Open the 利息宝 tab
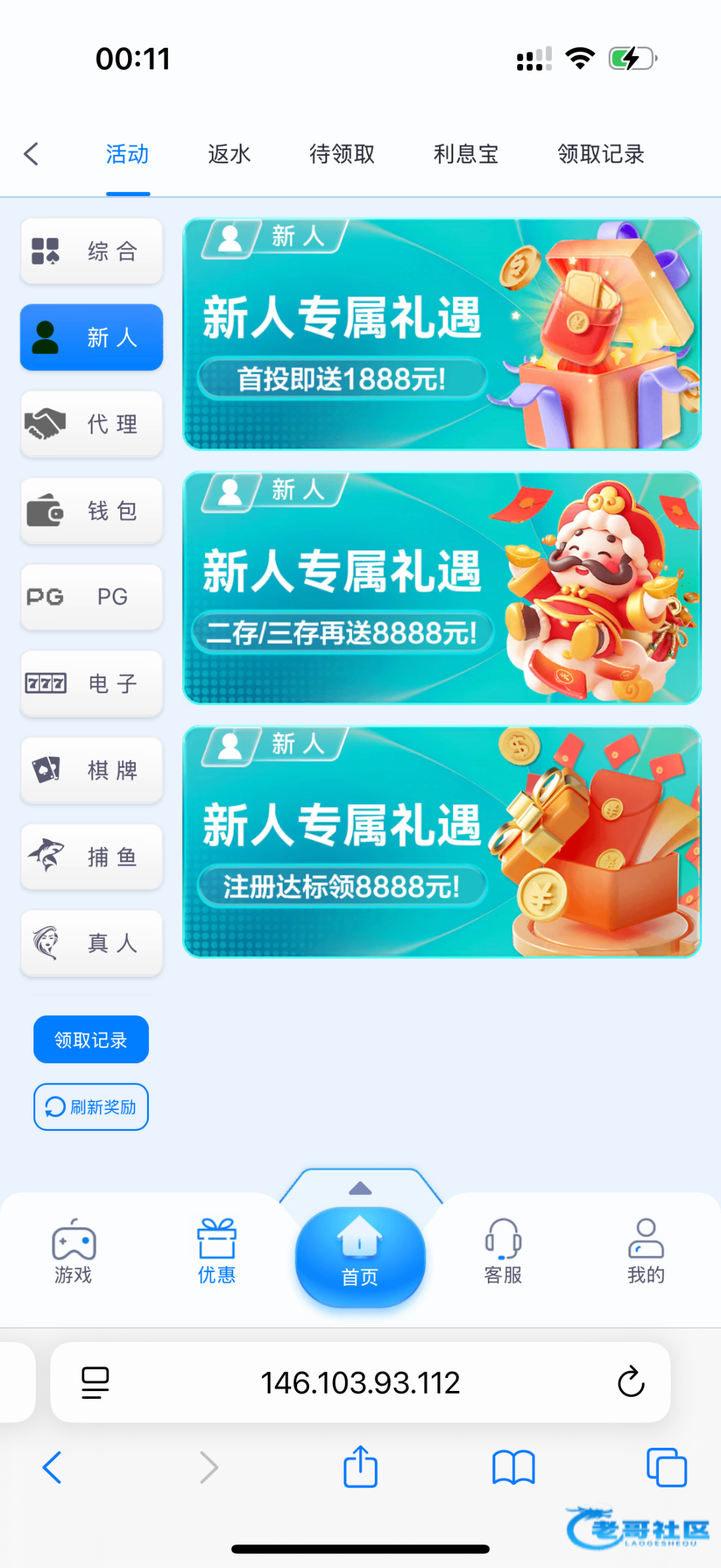 point(466,154)
